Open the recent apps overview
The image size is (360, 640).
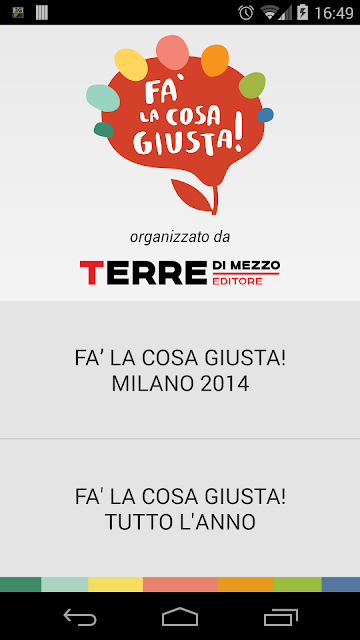tap(280, 617)
